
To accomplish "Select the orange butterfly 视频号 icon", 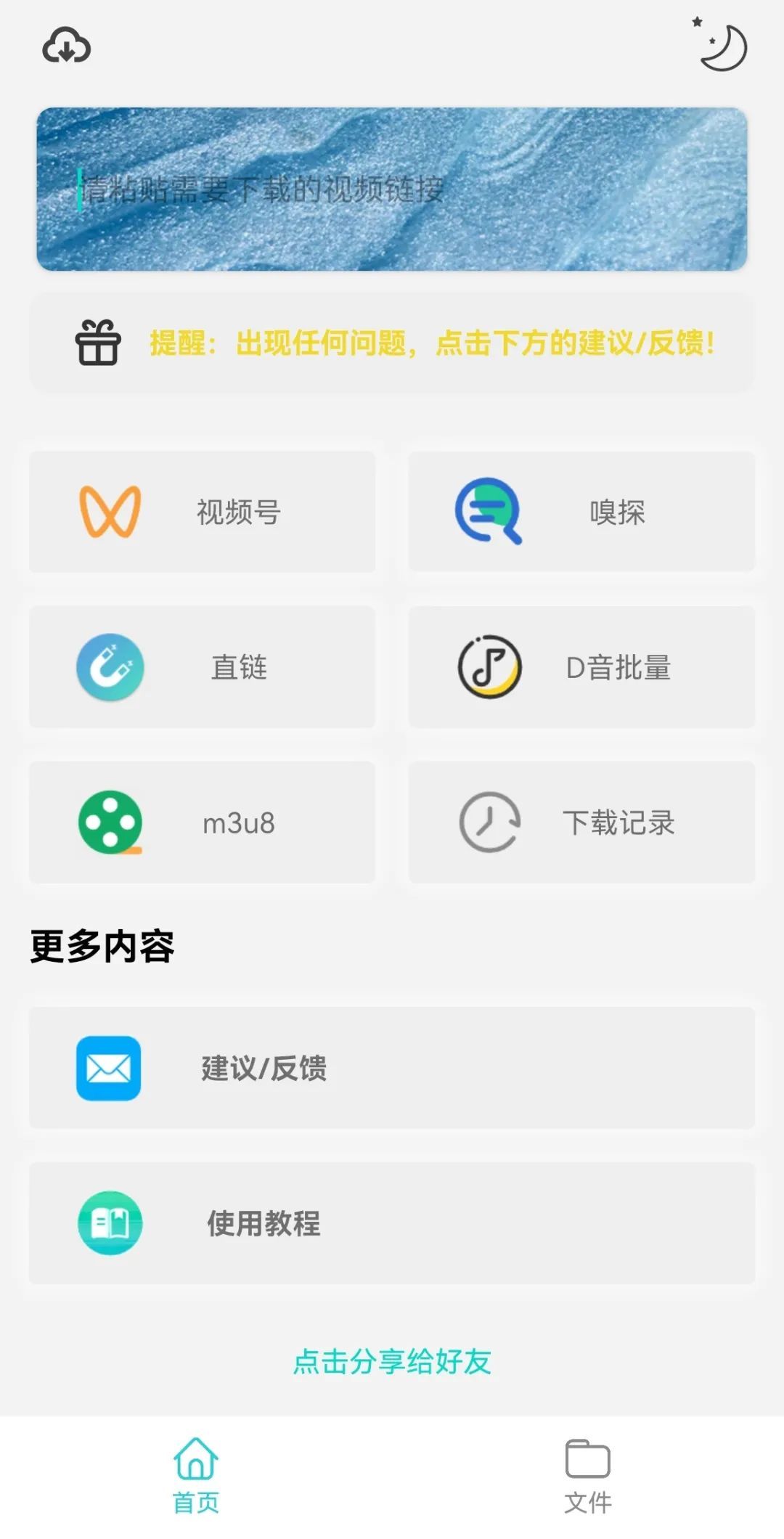I will point(110,511).
